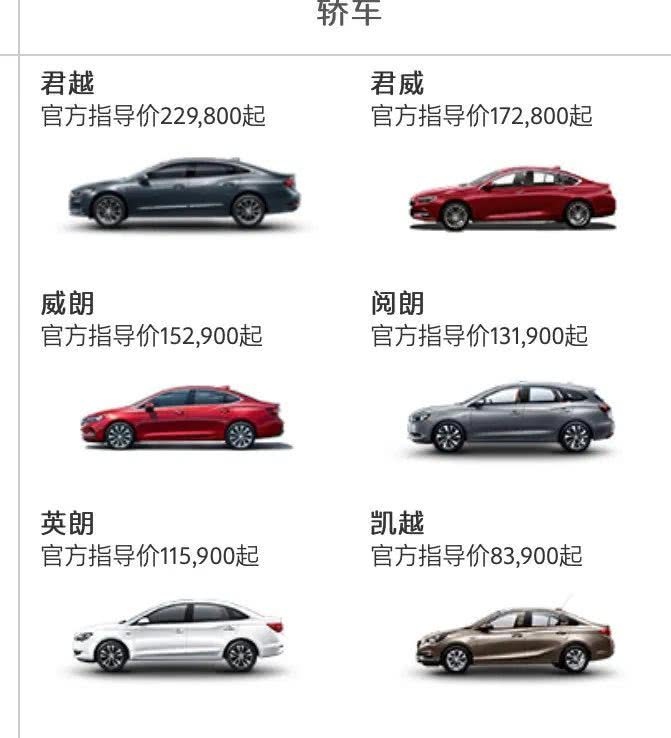Choose the 英朗 car tile

(x=178, y=635)
